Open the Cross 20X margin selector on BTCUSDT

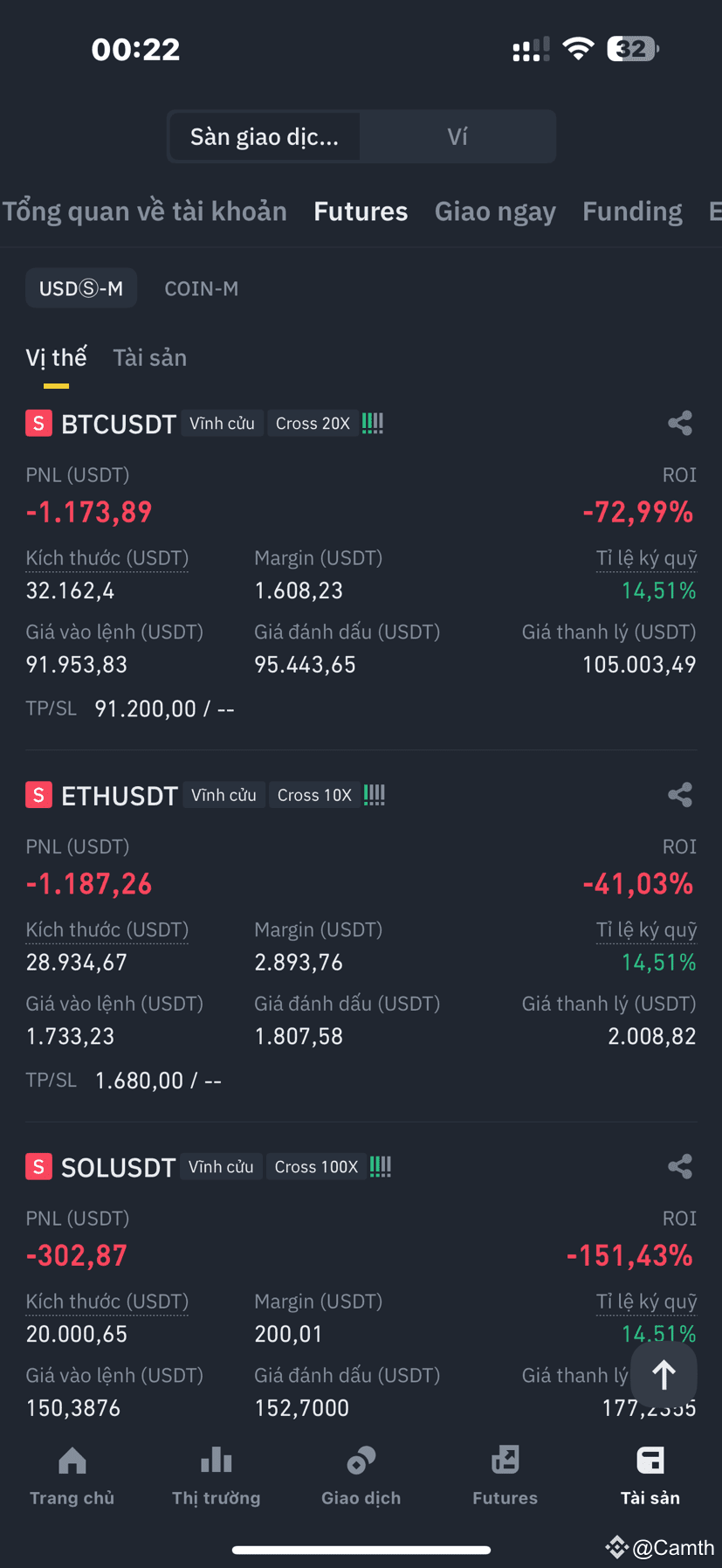tap(313, 423)
